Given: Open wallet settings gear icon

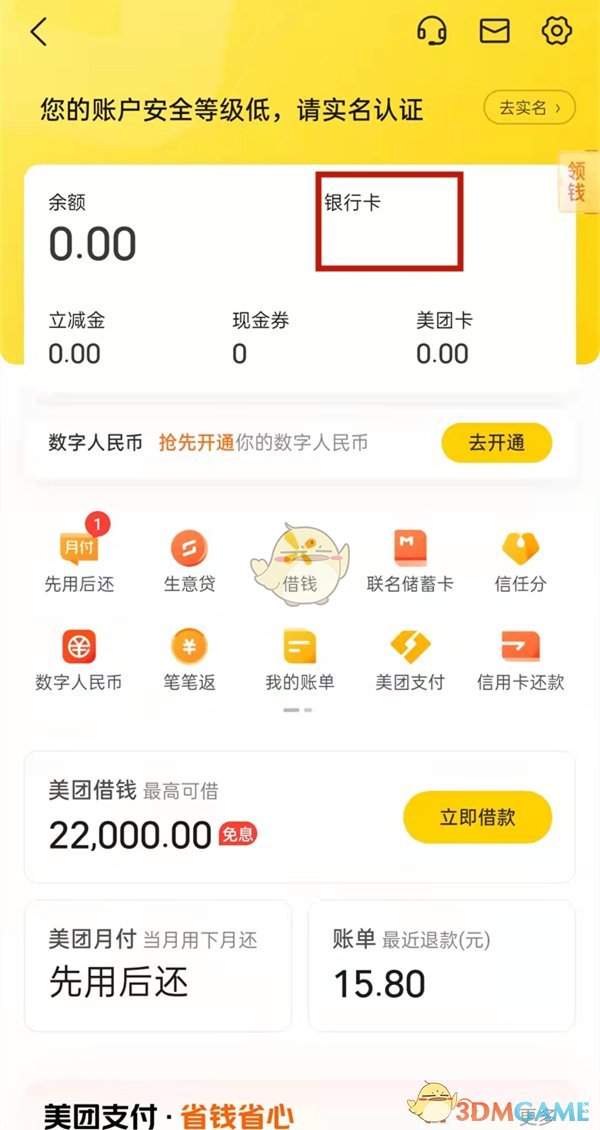Looking at the screenshot, I should tap(556, 32).
